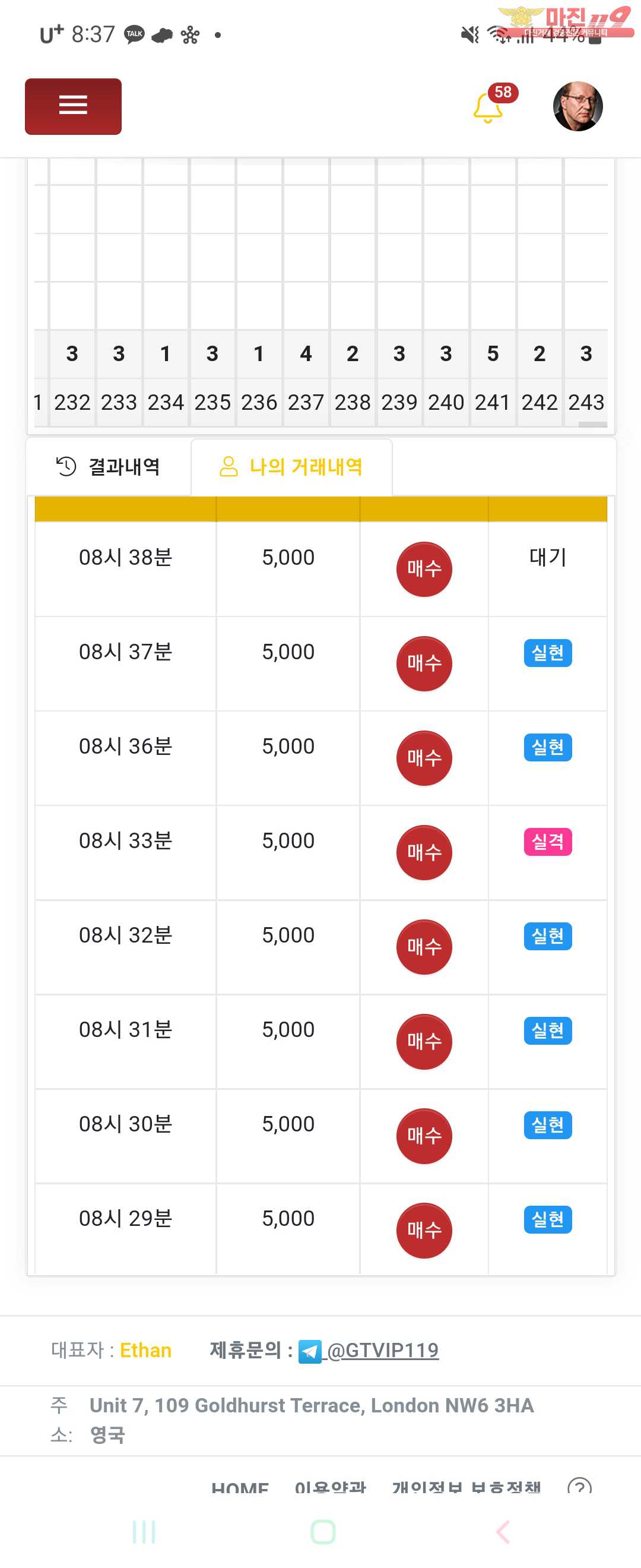Screen dimensions: 641x1568
Task: Open the hamburger menu button
Action: coord(73,106)
